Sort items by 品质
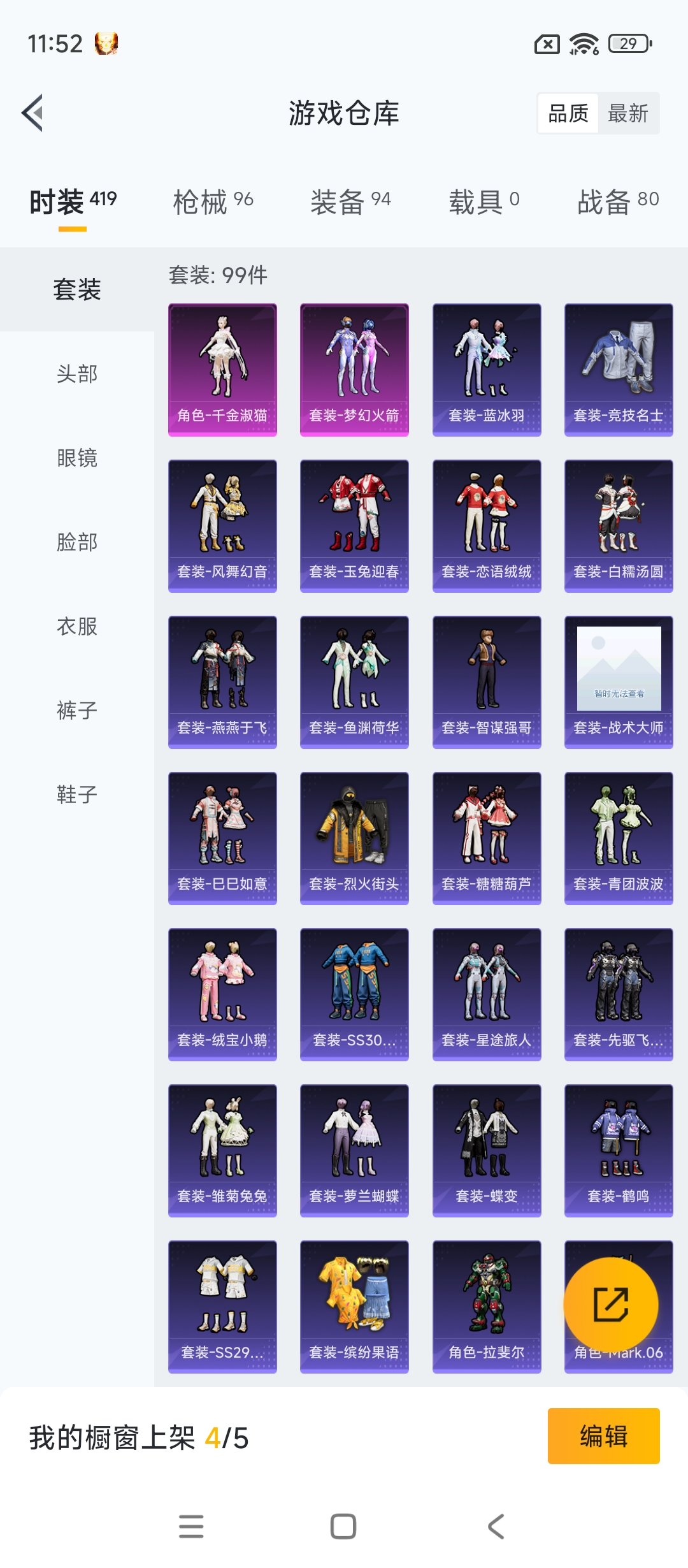The width and height of the screenshot is (688, 1568). [x=568, y=113]
